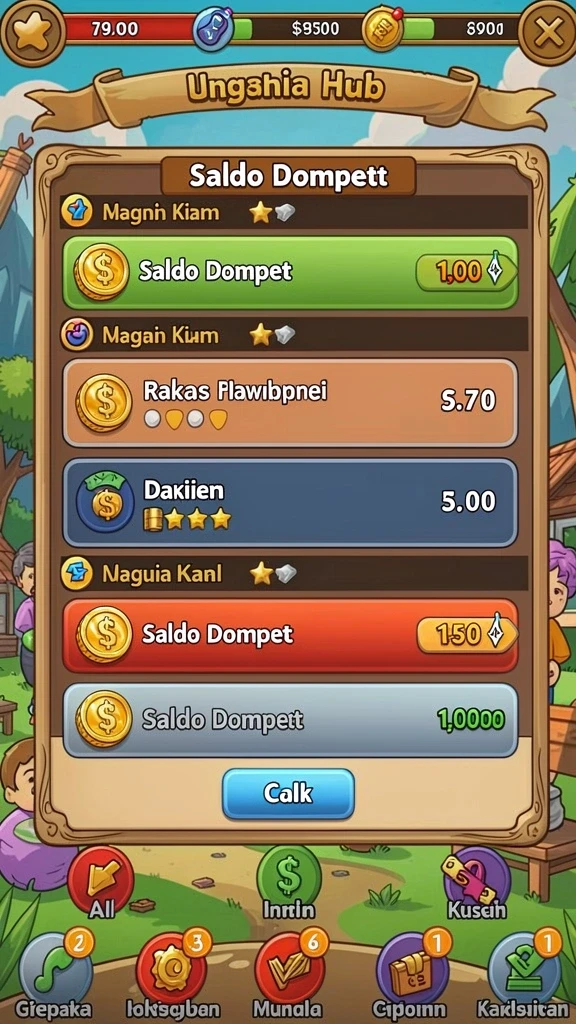Select the red Saldo Dompet row showing 150
This screenshot has width=576, height=1024.
coord(290,635)
